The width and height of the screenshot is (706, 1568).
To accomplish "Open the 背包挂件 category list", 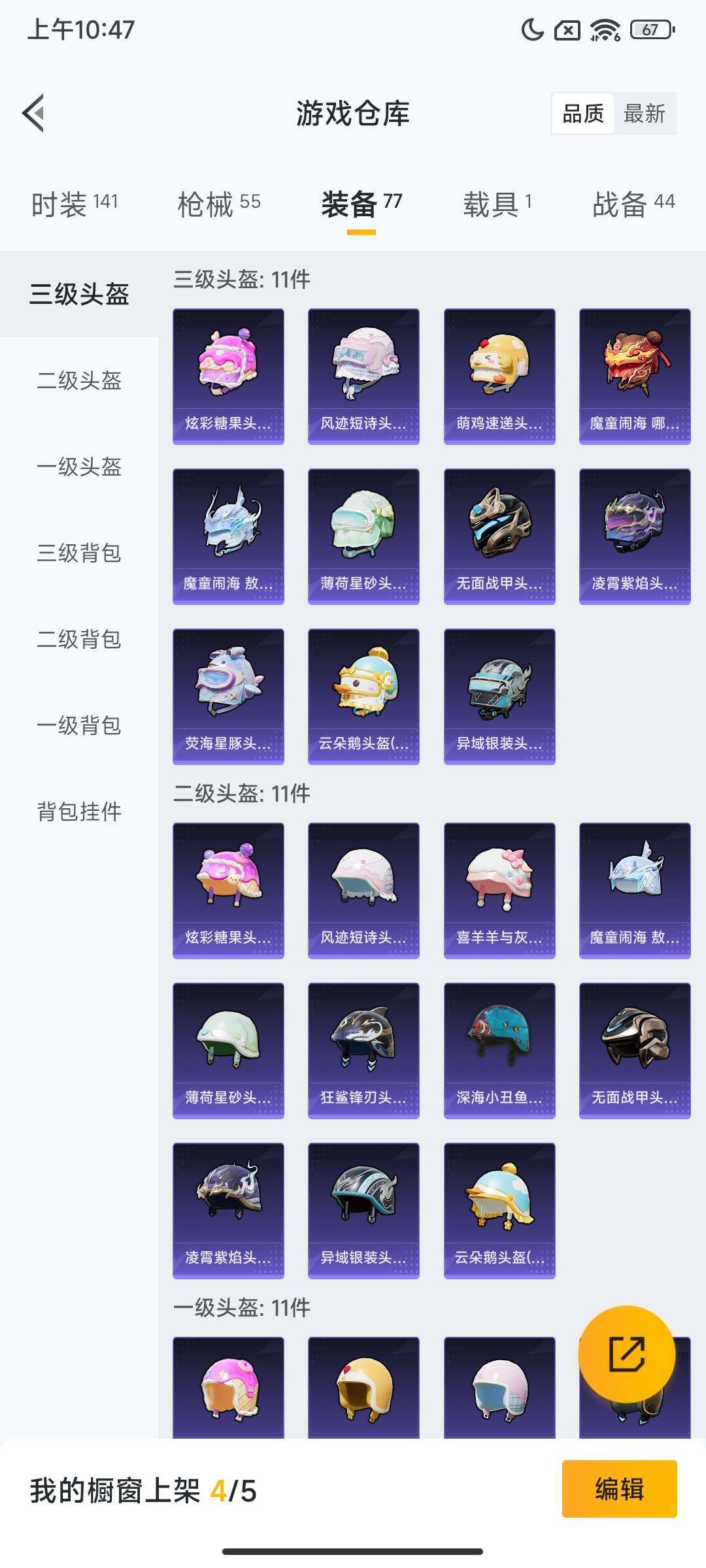I will point(78,811).
